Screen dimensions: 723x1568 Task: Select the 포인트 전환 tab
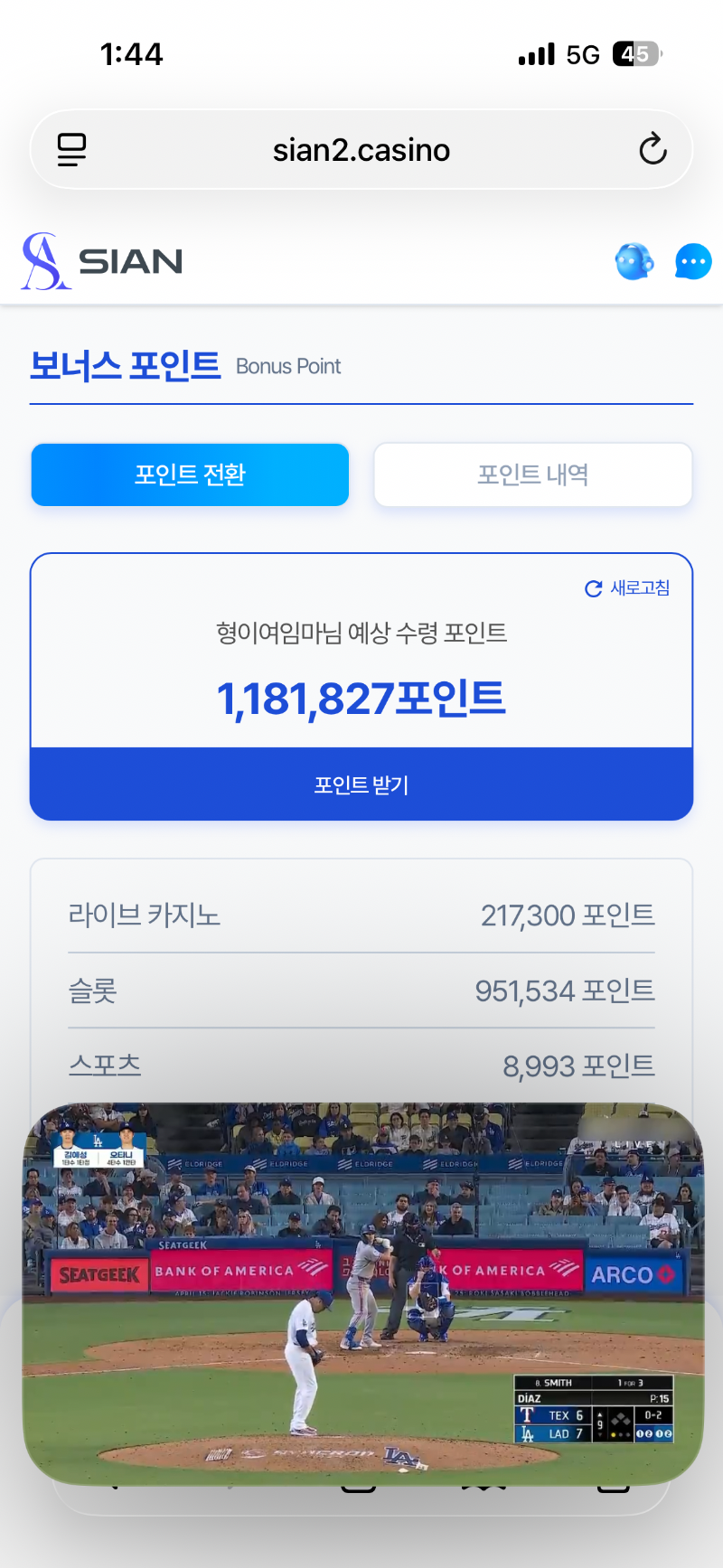pyautogui.click(x=190, y=474)
